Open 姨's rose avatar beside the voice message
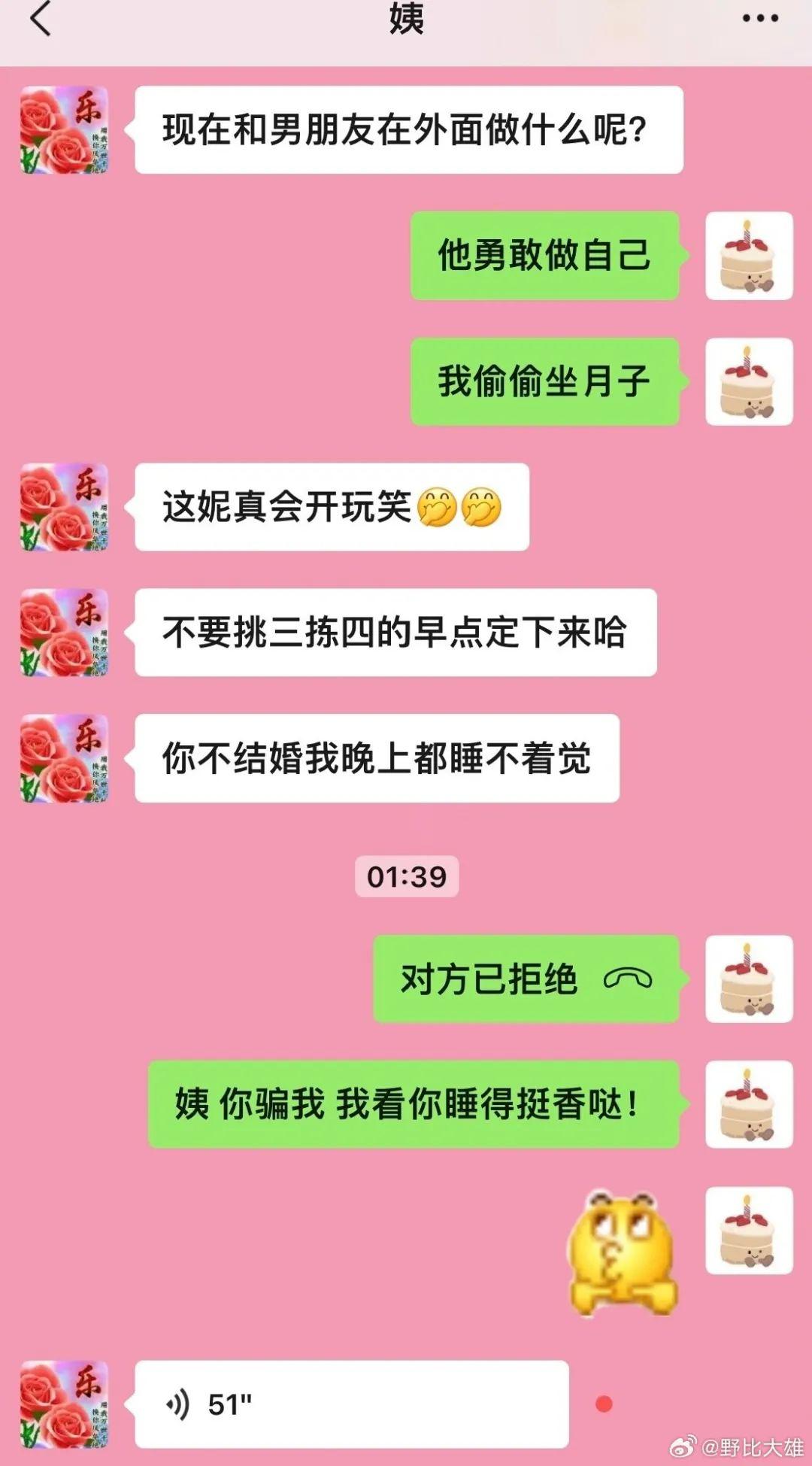Image resolution: width=812 pixels, height=1466 pixels. click(64, 1404)
